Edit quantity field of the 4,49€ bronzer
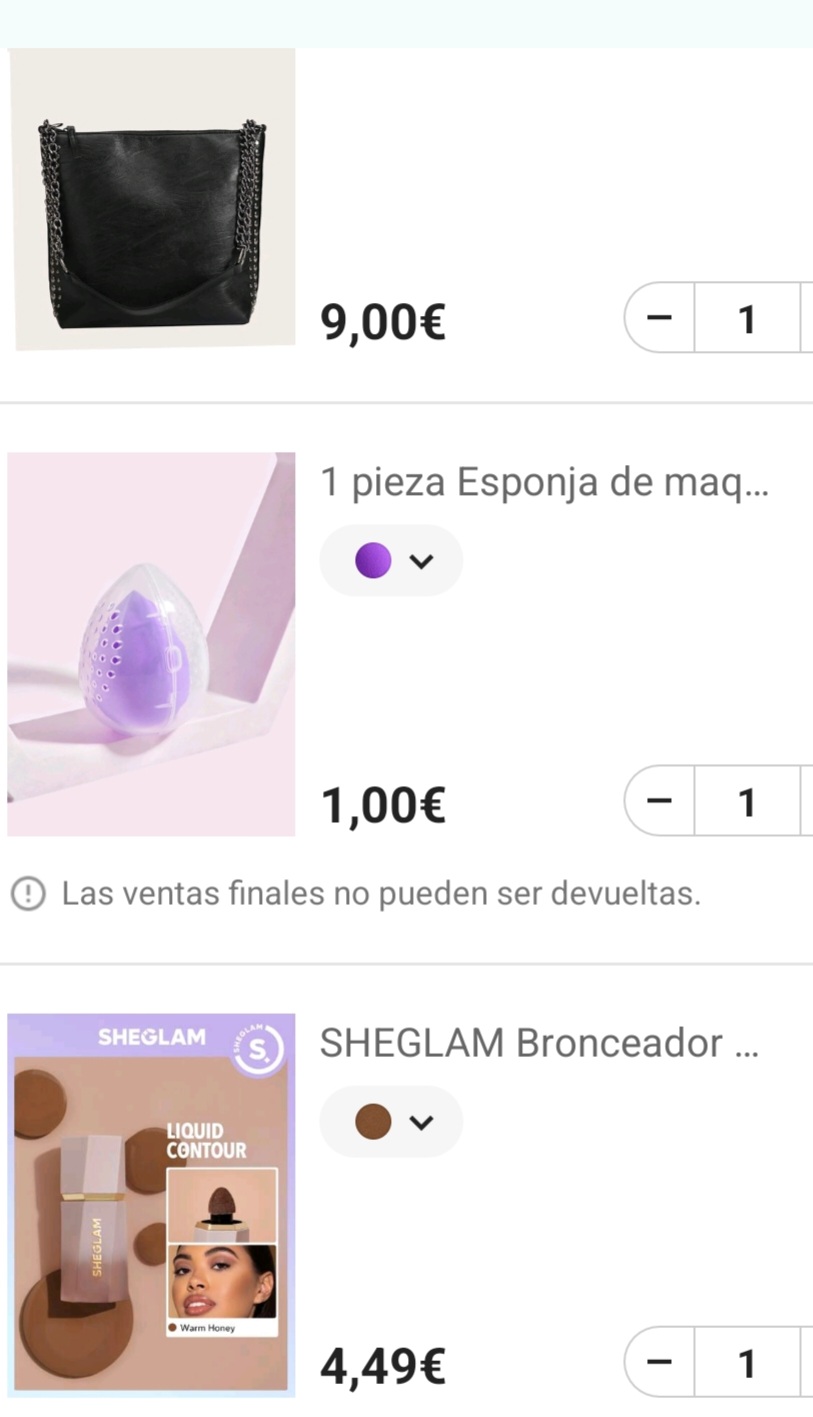Screen dimensions: 813x1417 click(x=746, y=1362)
